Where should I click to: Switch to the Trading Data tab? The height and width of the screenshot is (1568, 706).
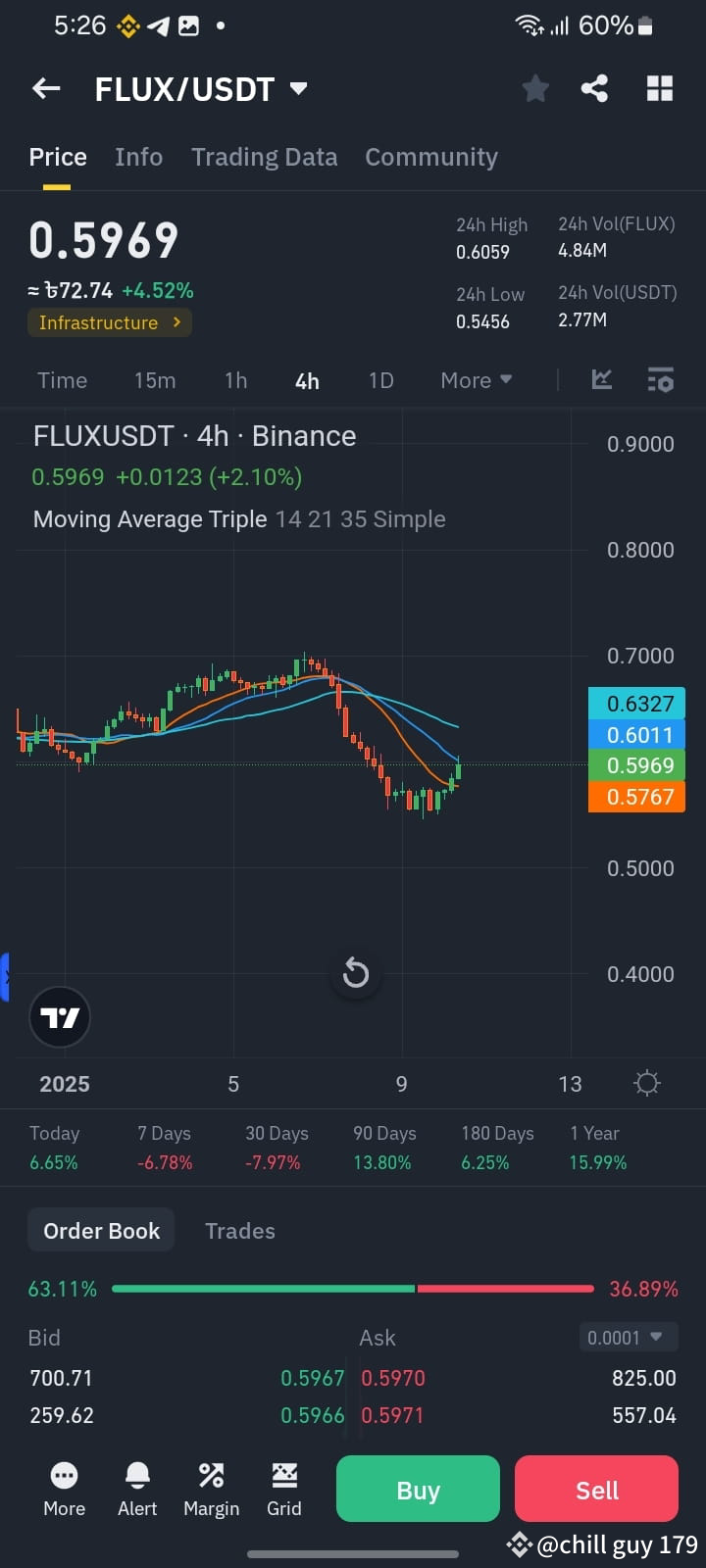click(264, 157)
